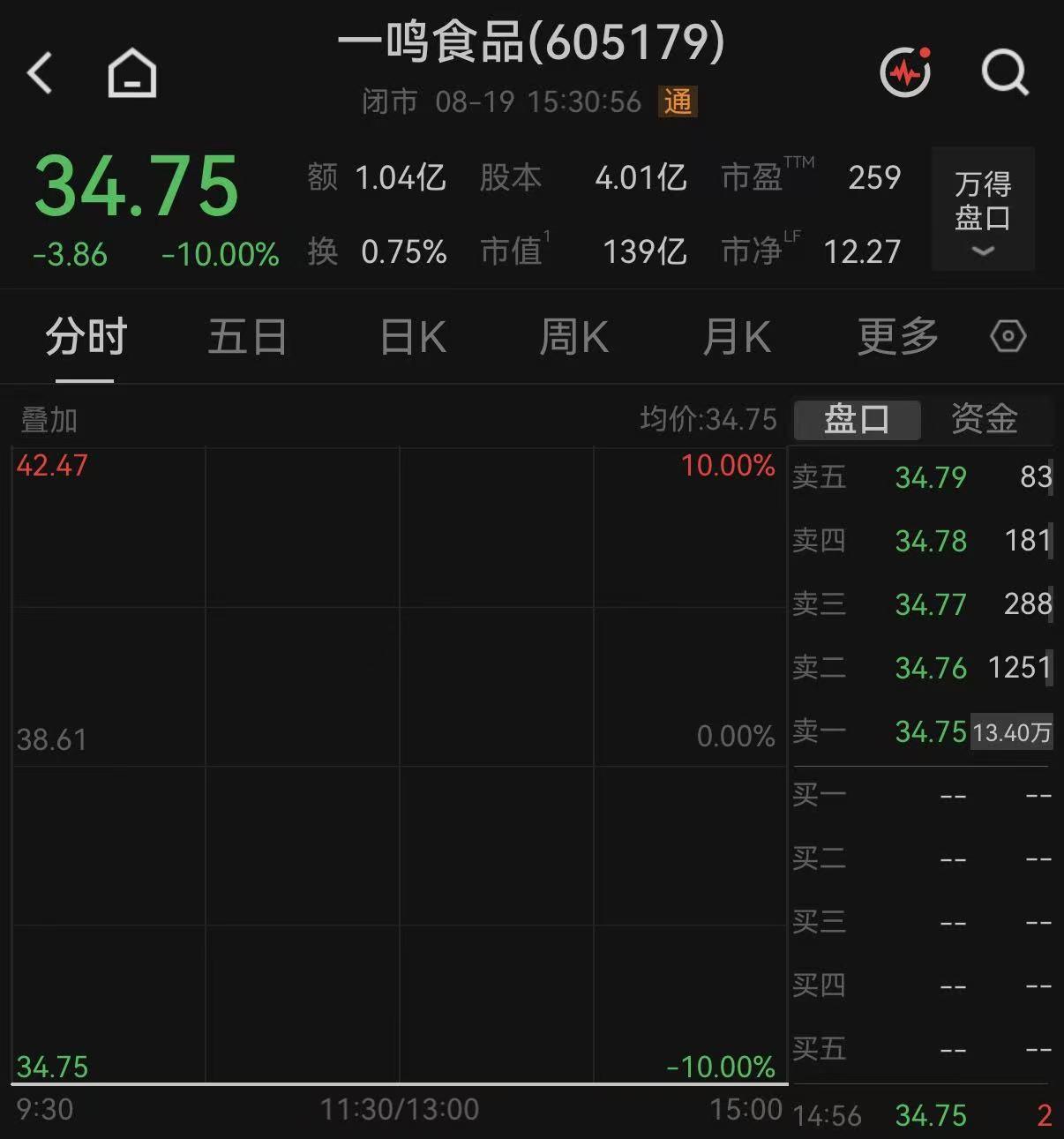Select the 分时 chart tab
Image resolution: width=1064 pixels, height=1139 pixels.
click(x=86, y=338)
